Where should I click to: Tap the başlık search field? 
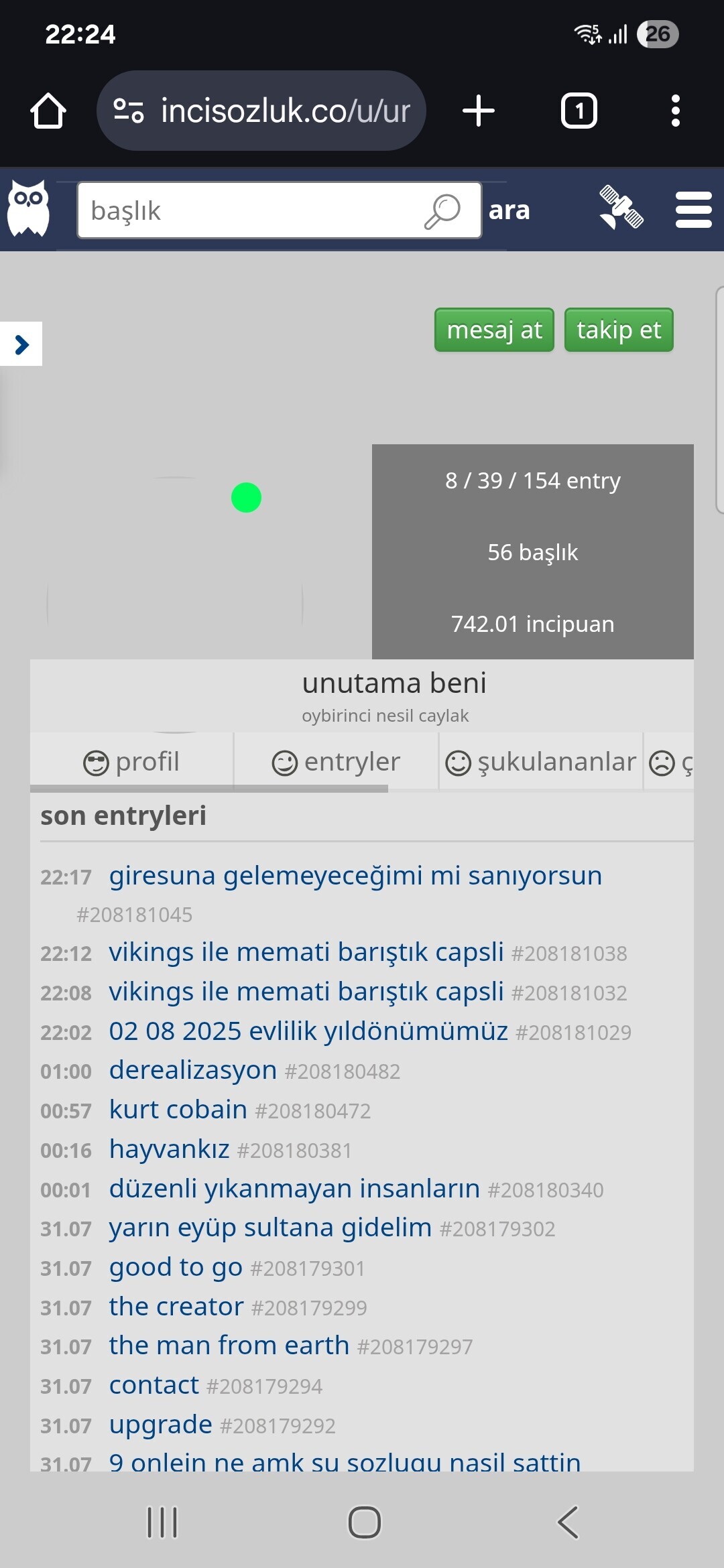pyautogui.click(x=279, y=210)
